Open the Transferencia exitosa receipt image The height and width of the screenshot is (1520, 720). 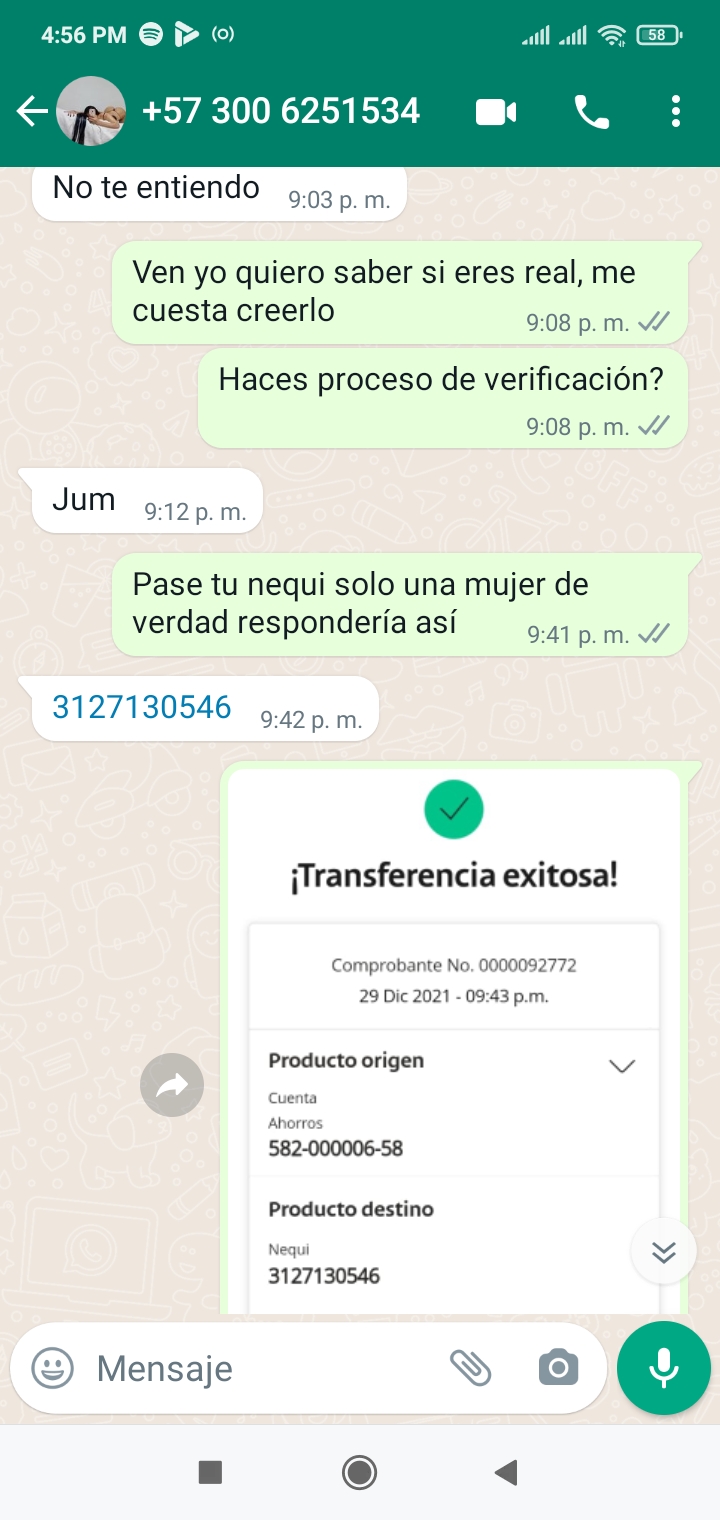(454, 1040)
